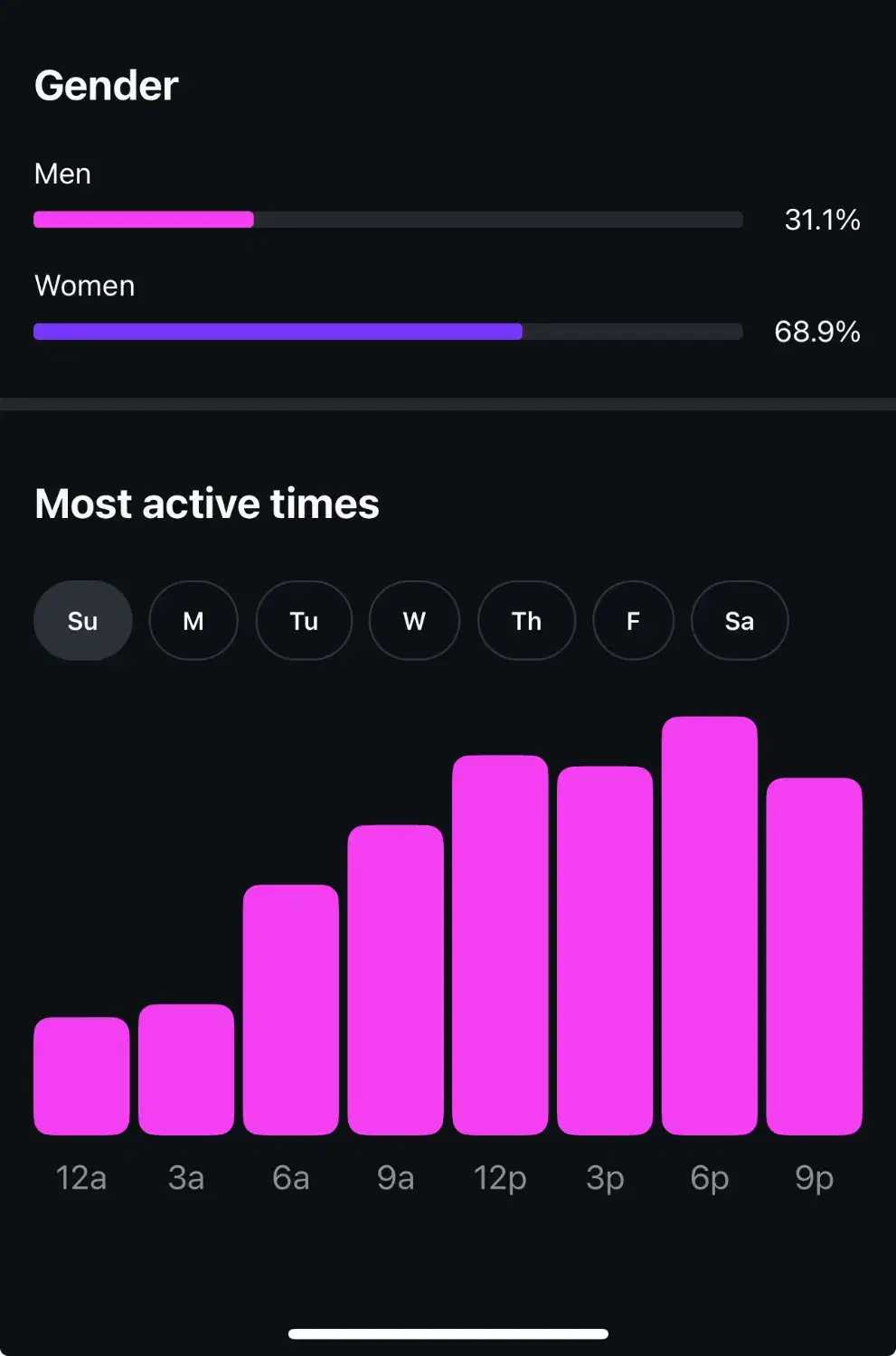Select the Su day chip

tap(82, 621)
